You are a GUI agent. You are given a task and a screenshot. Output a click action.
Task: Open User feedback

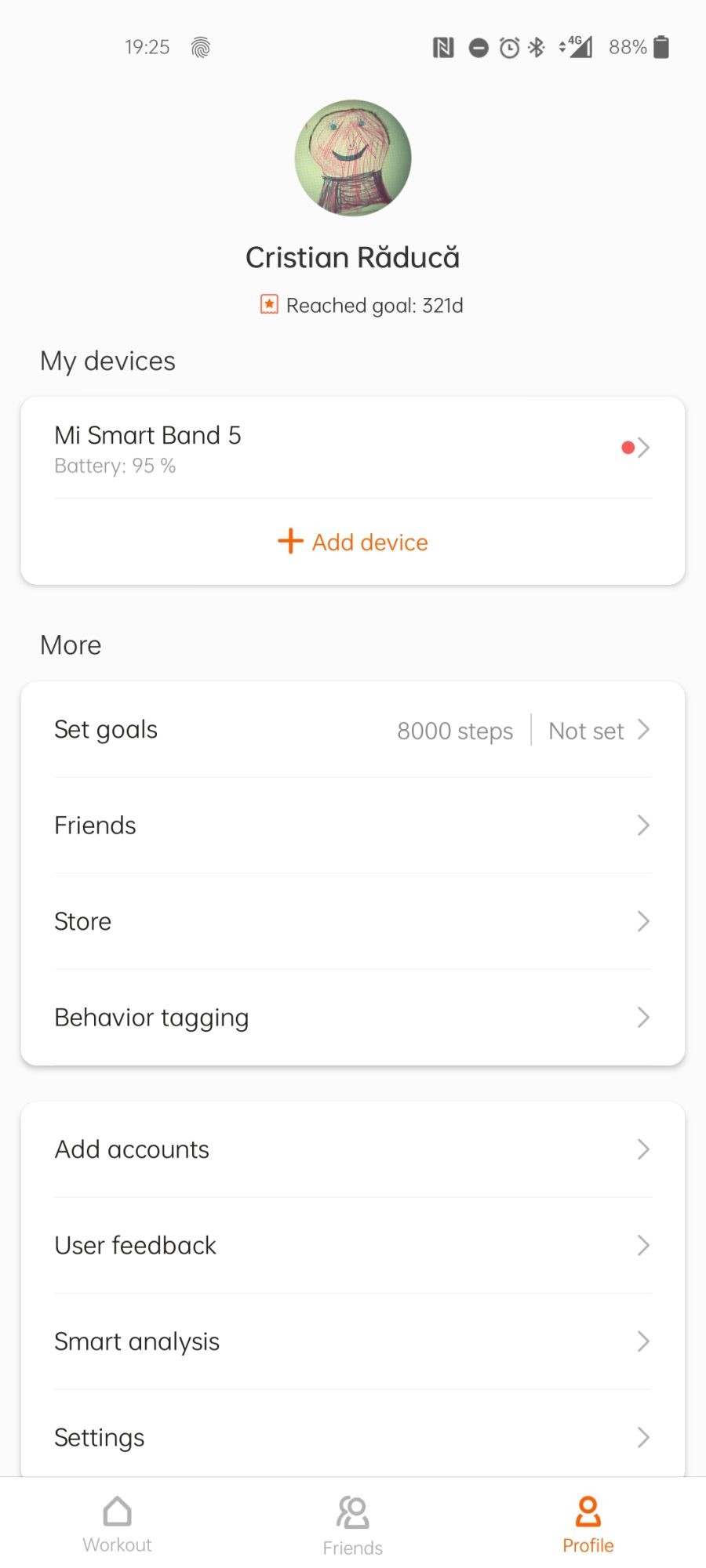click(x=353, y=1246)
